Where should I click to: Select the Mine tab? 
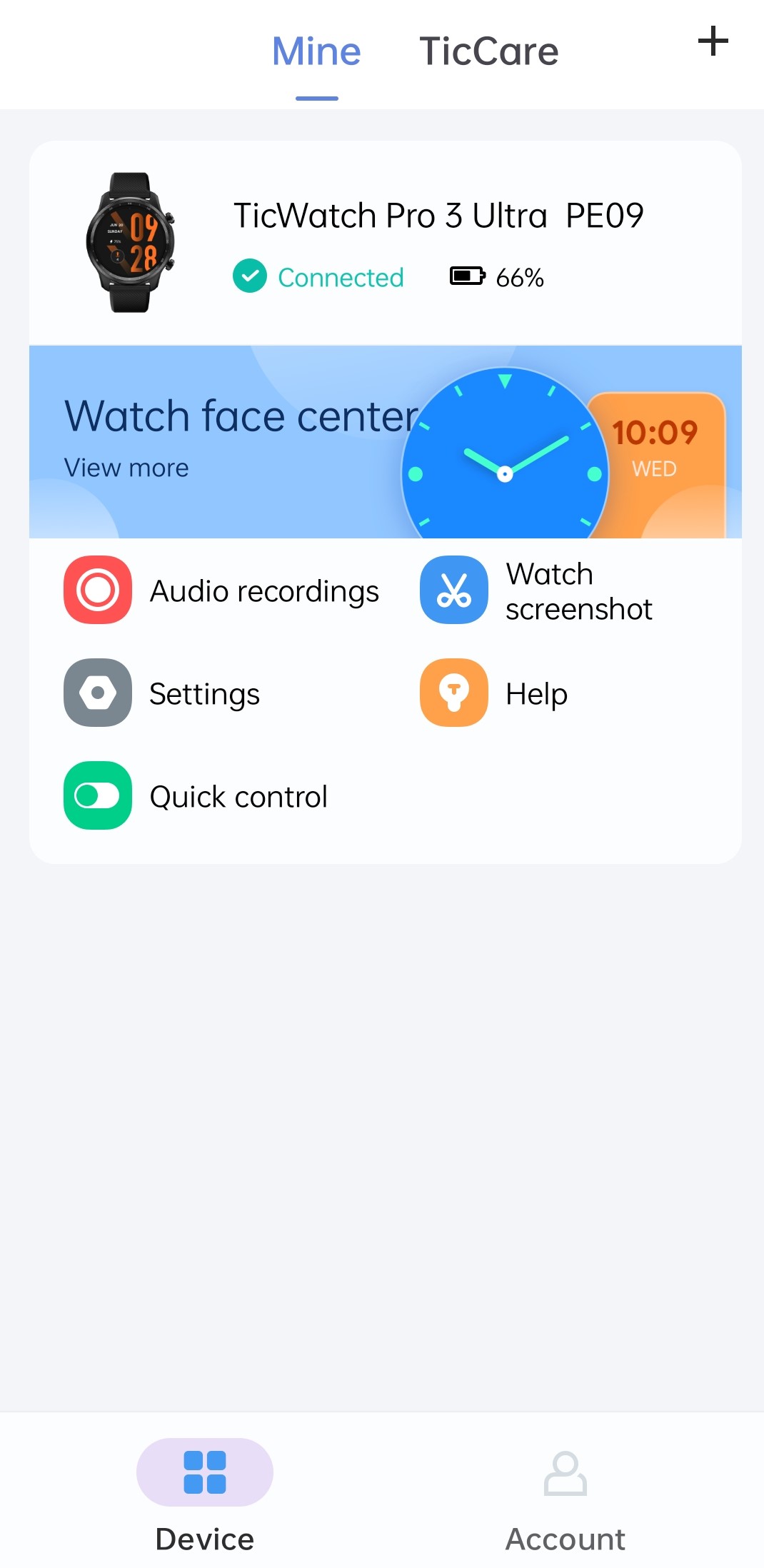pos(316,51)
